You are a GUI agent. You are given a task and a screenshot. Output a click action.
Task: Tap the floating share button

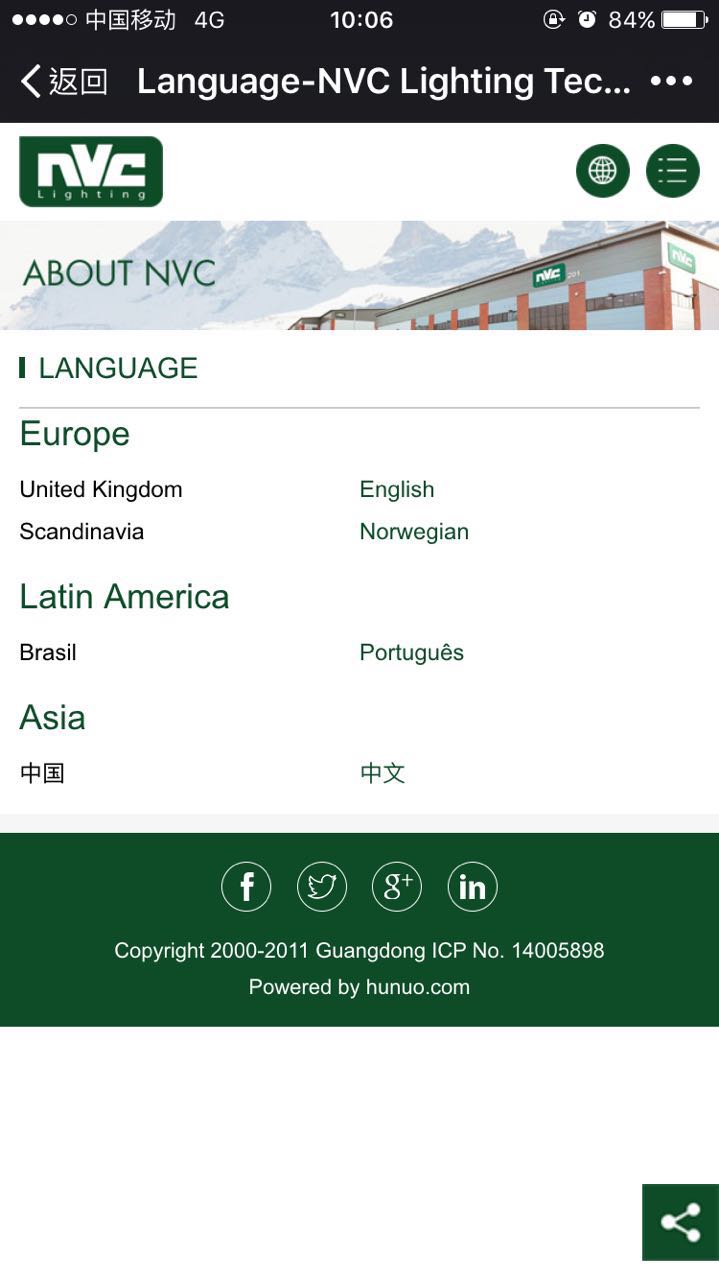click(680, 1222)
